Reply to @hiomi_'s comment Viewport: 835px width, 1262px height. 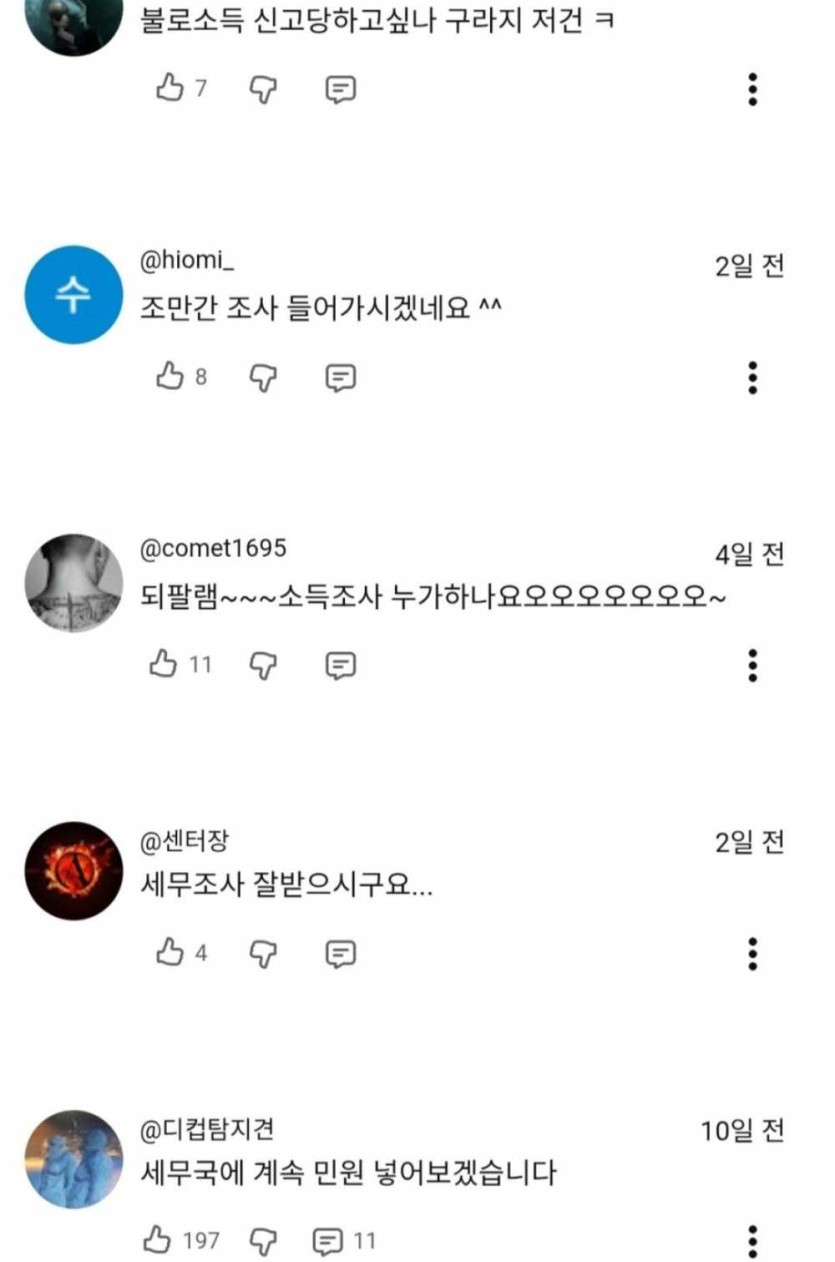[341, 377]
